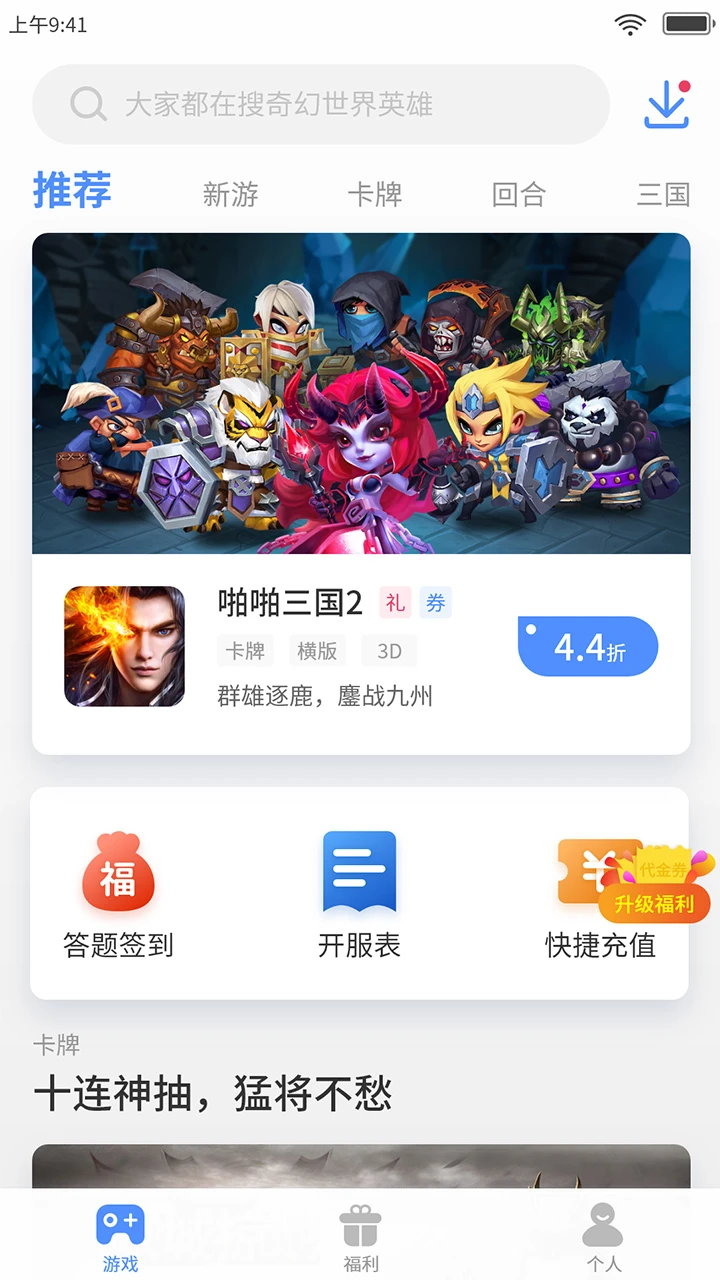Open downloads via the download arrow icon
Image resolution: width=720 pixels, height=1280 pixels.
click(x=667, y=104)
